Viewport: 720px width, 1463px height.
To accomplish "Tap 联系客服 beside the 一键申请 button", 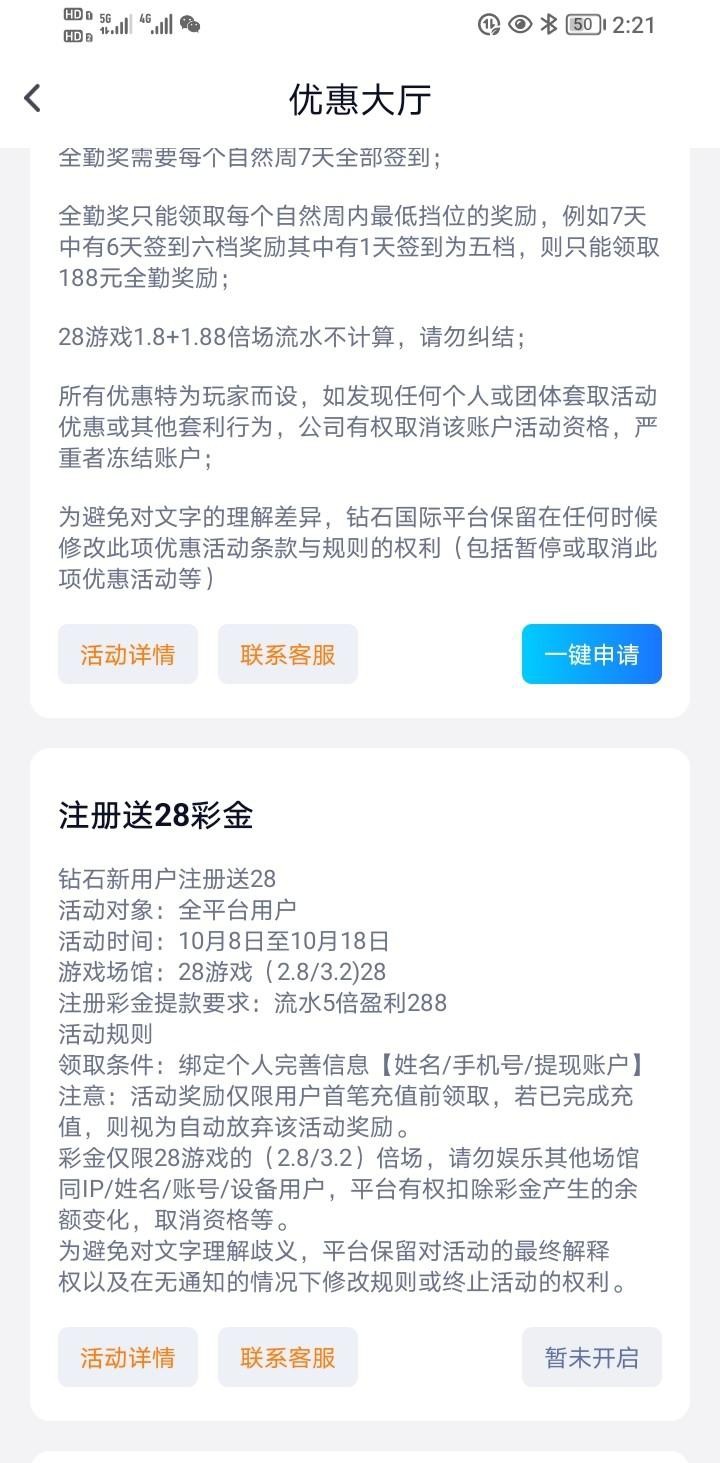I will pos(288,654).
